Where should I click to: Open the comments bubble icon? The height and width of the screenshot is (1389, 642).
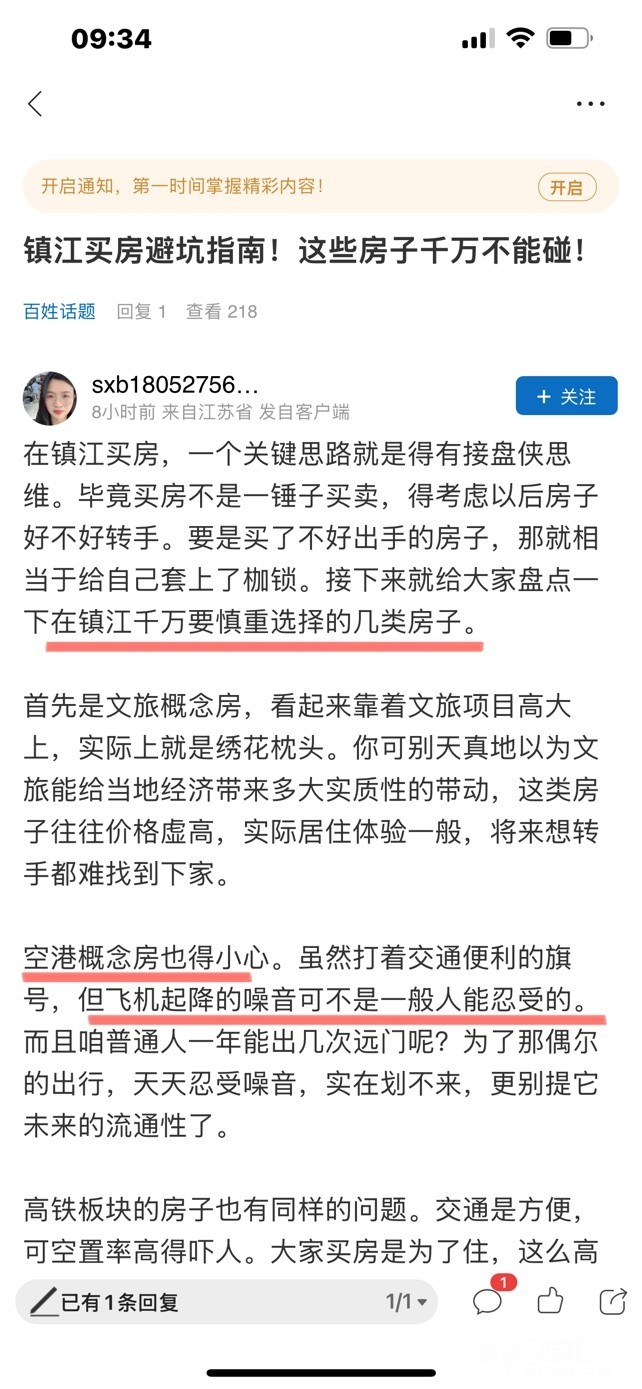488,1300
